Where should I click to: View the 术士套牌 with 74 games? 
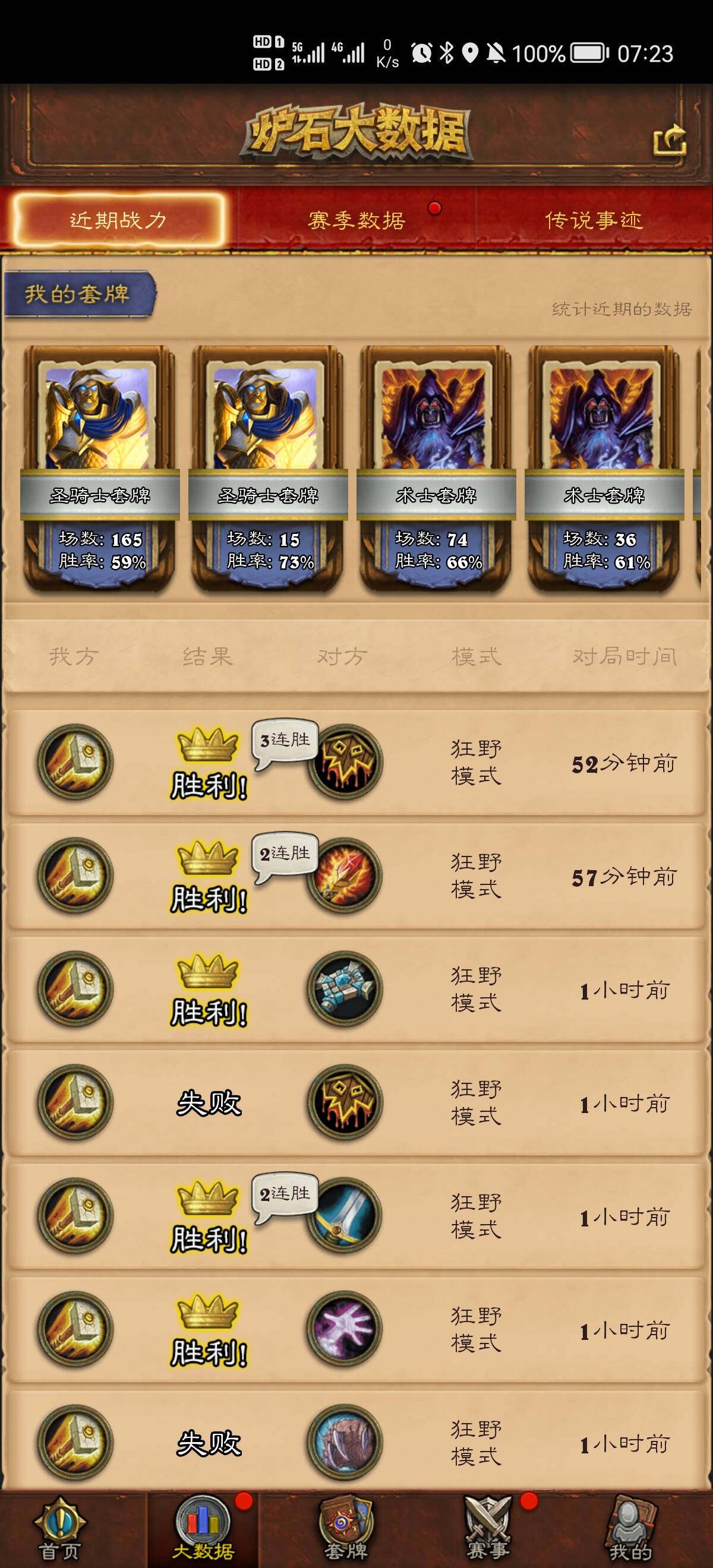436,467
